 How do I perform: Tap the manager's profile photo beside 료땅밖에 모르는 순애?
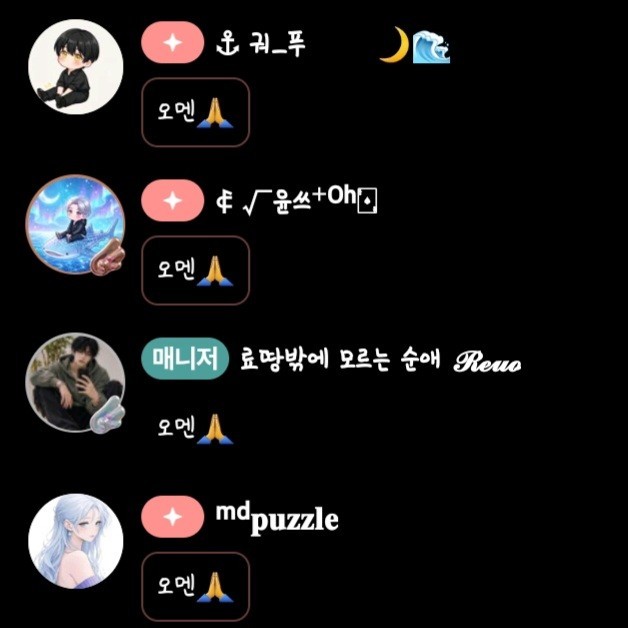(x=76, y=383)
